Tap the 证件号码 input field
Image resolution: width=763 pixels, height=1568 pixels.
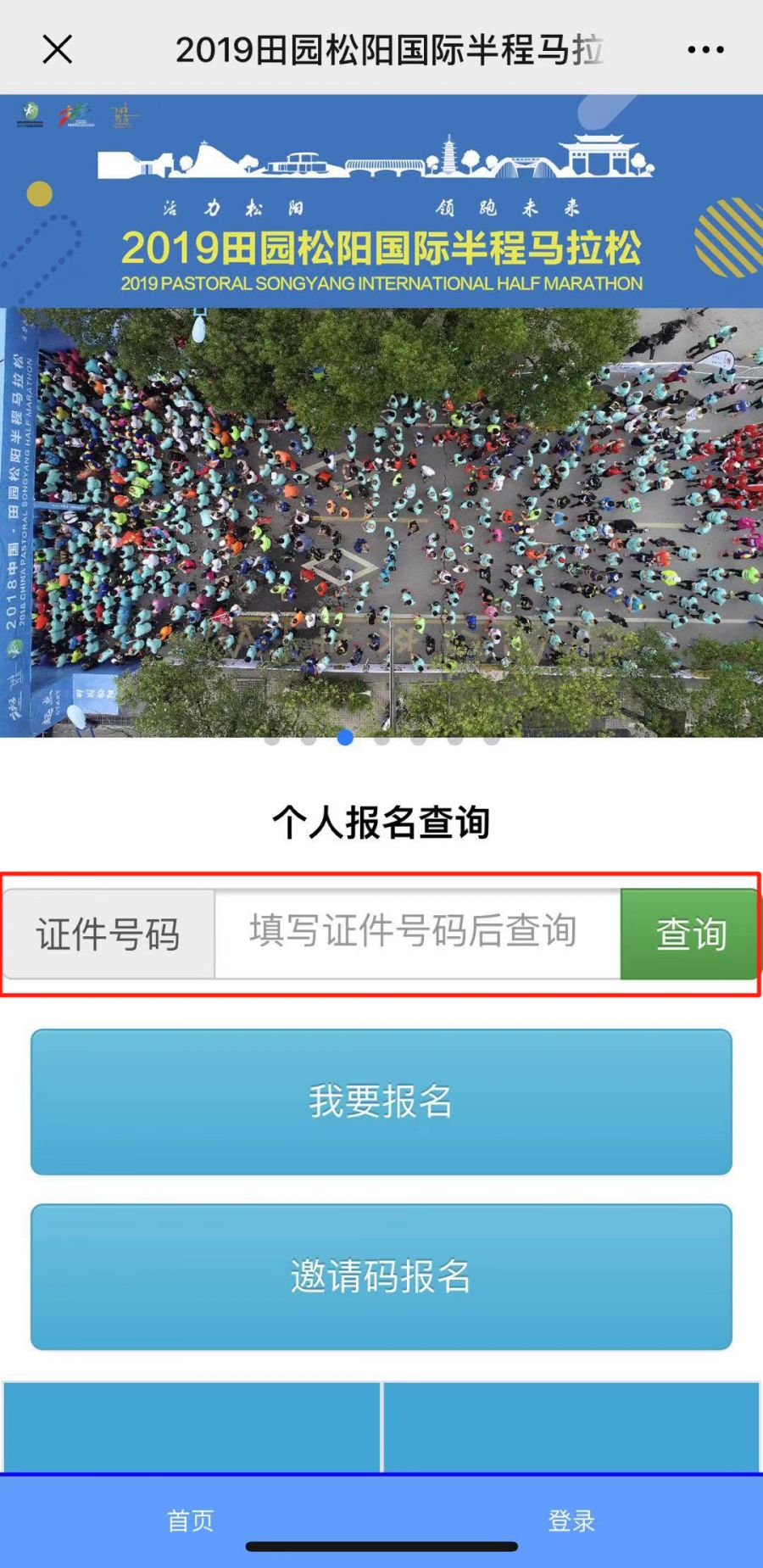coord(417,934)
